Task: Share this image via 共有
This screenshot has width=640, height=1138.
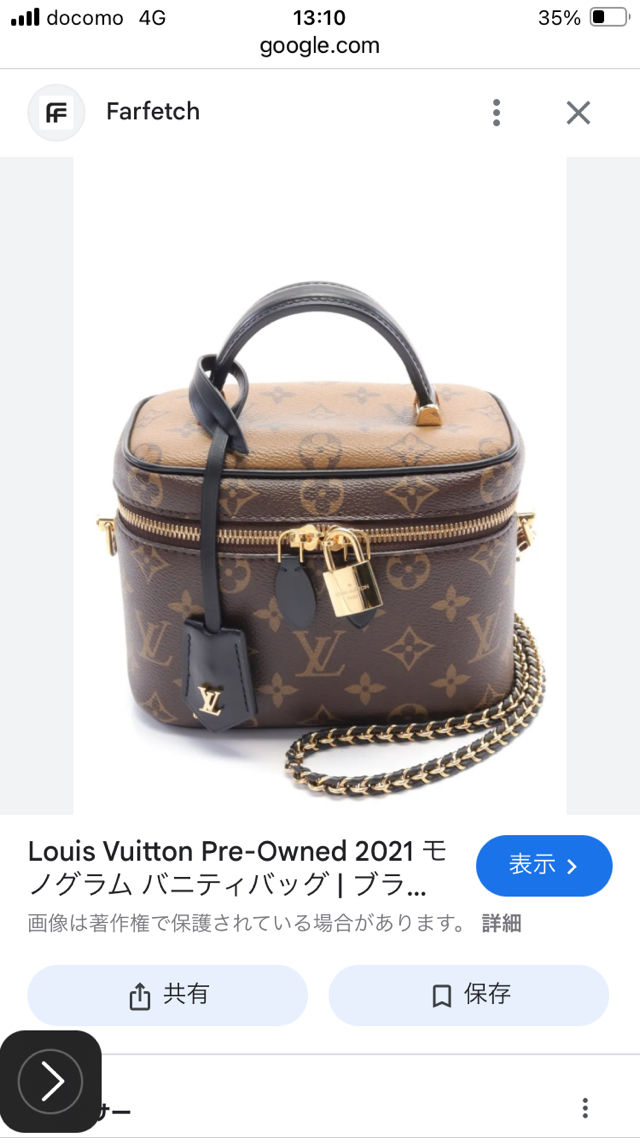Action: coord(167,995)
